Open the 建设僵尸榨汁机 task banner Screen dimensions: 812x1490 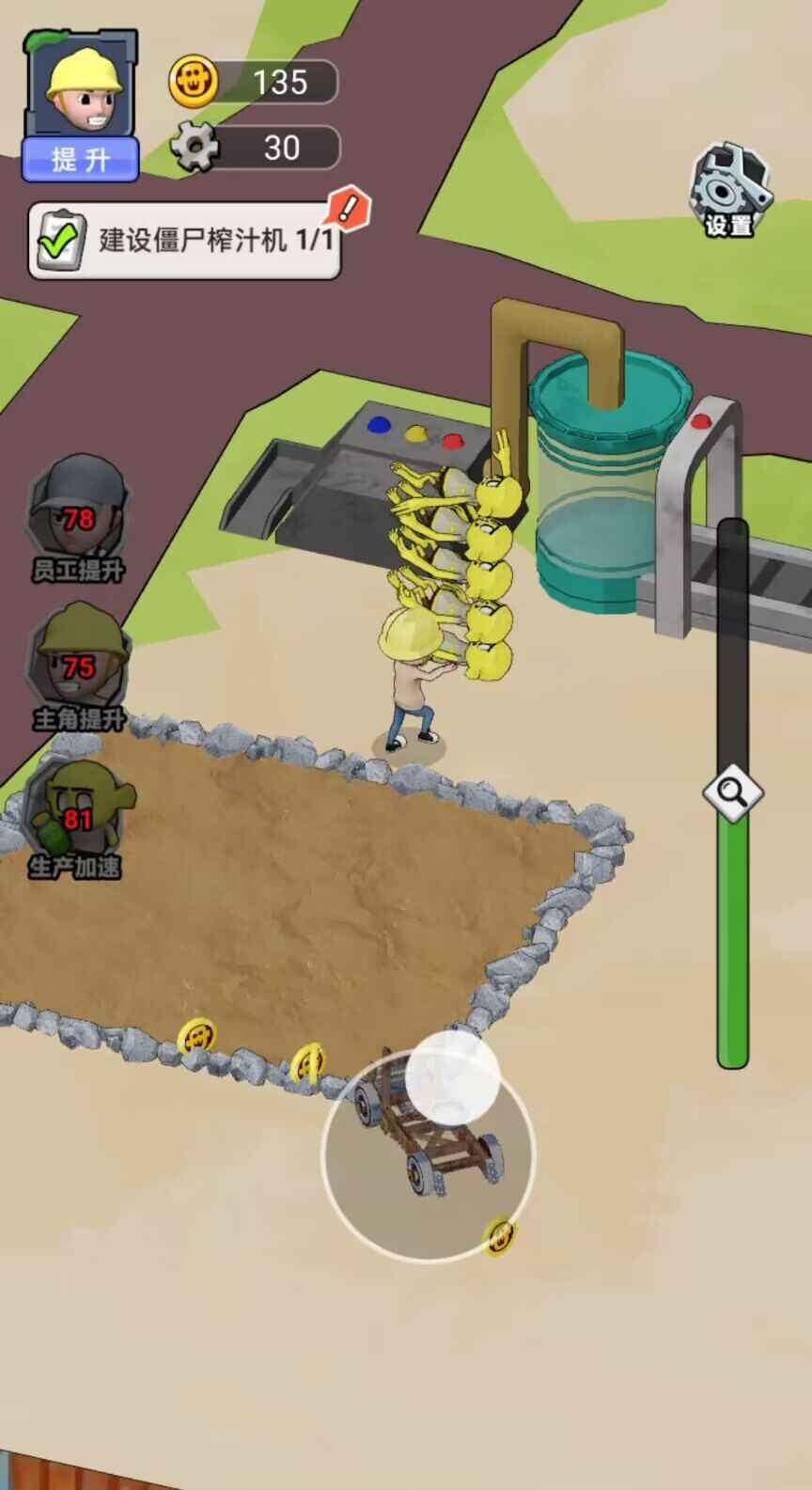tap(185, 241)
